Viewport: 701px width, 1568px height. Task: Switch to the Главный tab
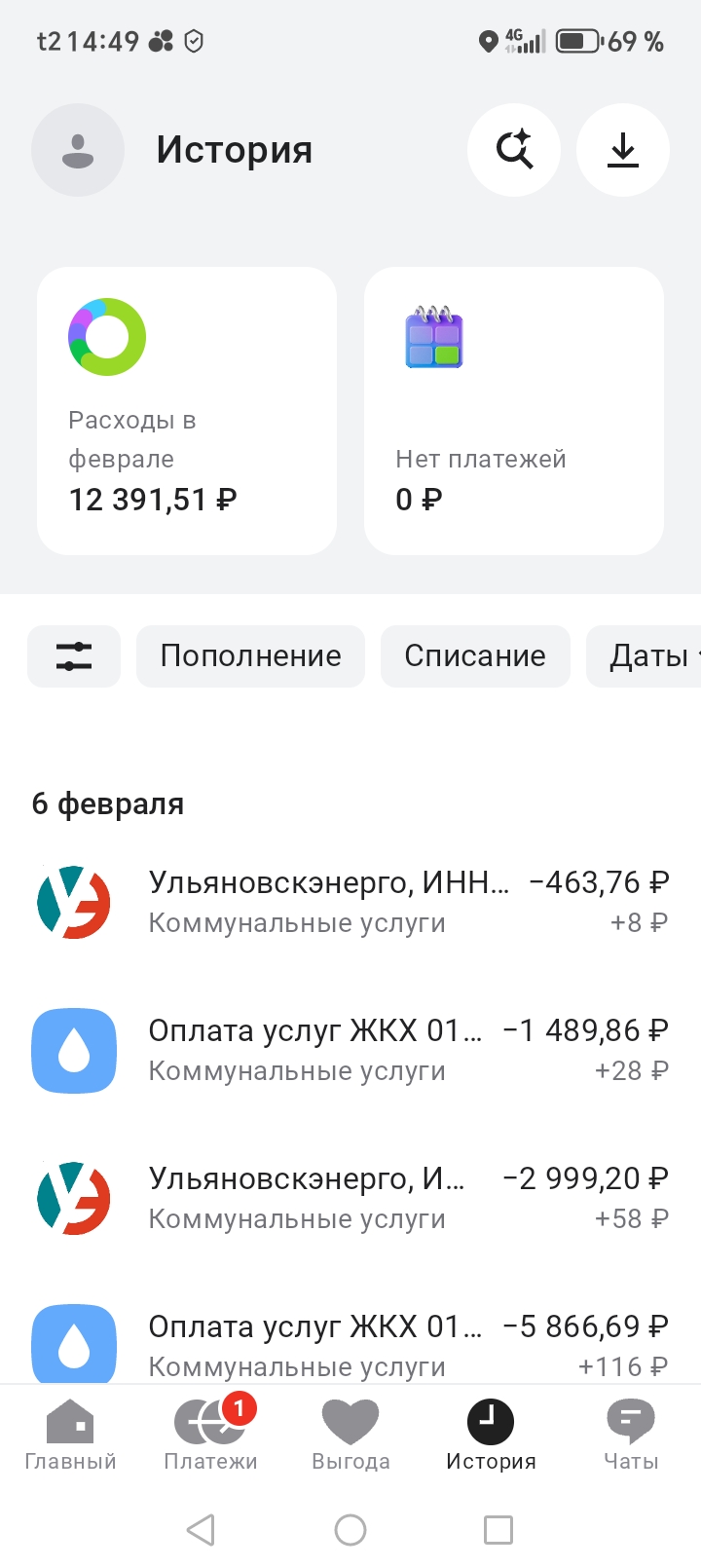tap(70, 1435)
